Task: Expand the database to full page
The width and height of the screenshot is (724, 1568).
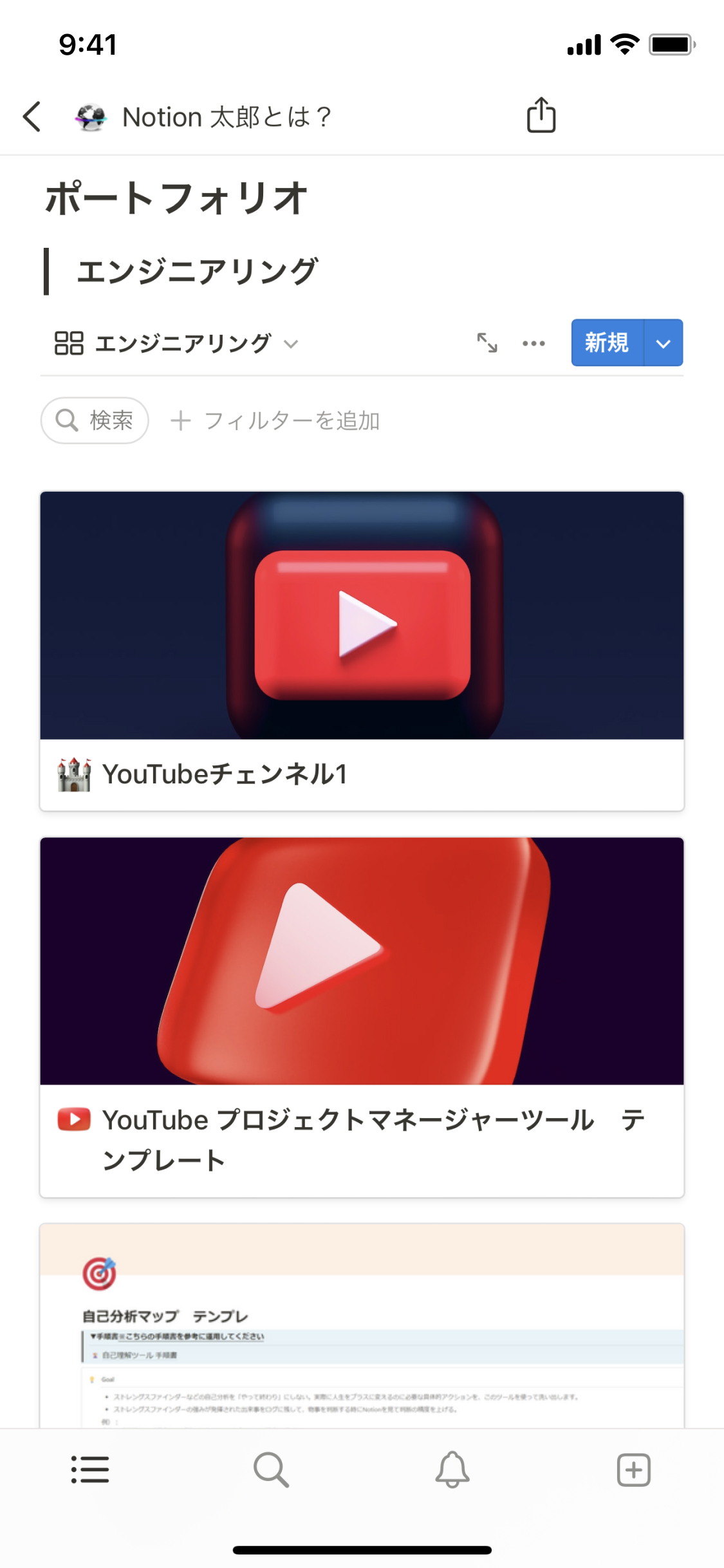Action: click(487, 343)
